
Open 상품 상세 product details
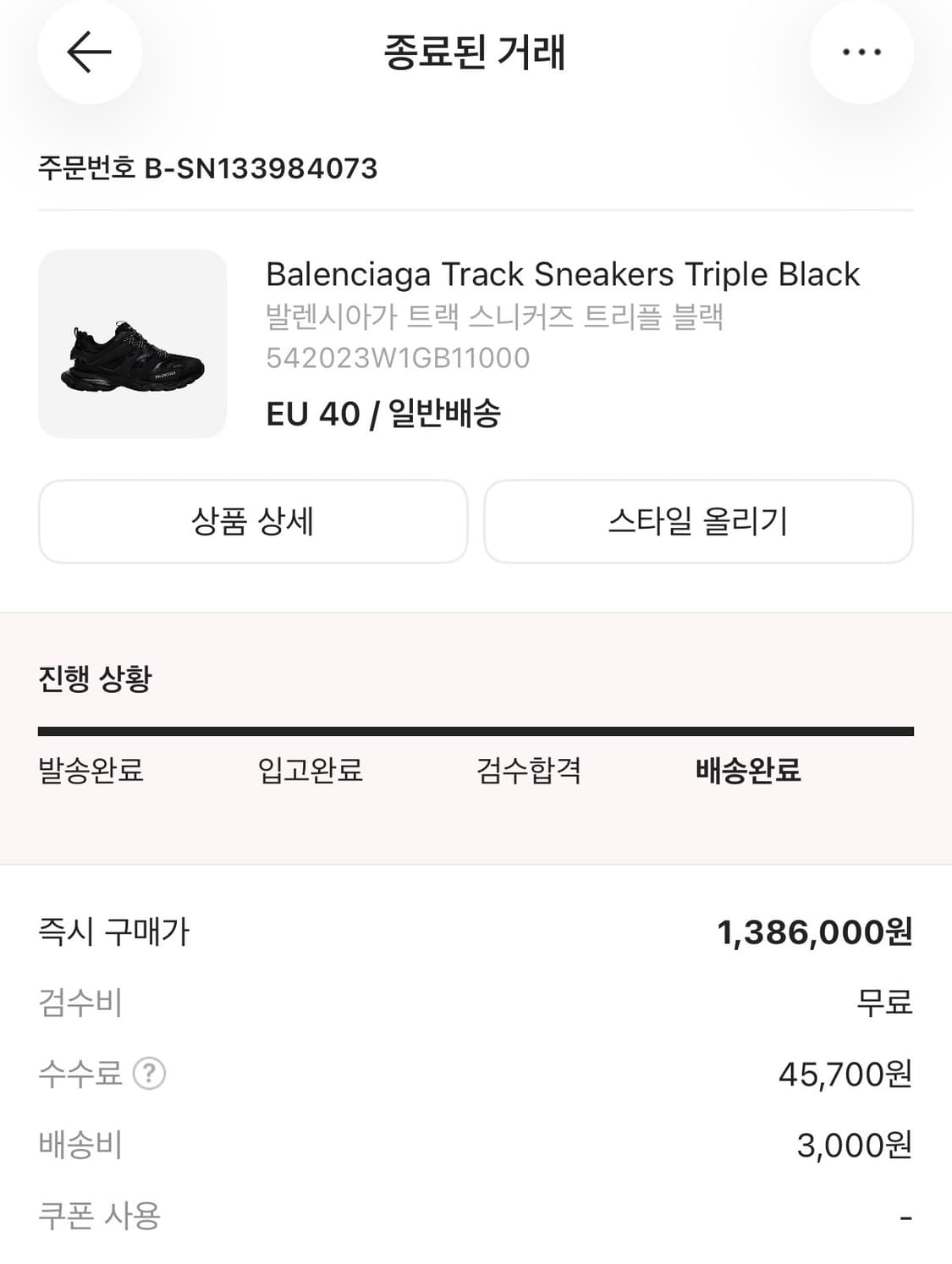tap(253, 523)
